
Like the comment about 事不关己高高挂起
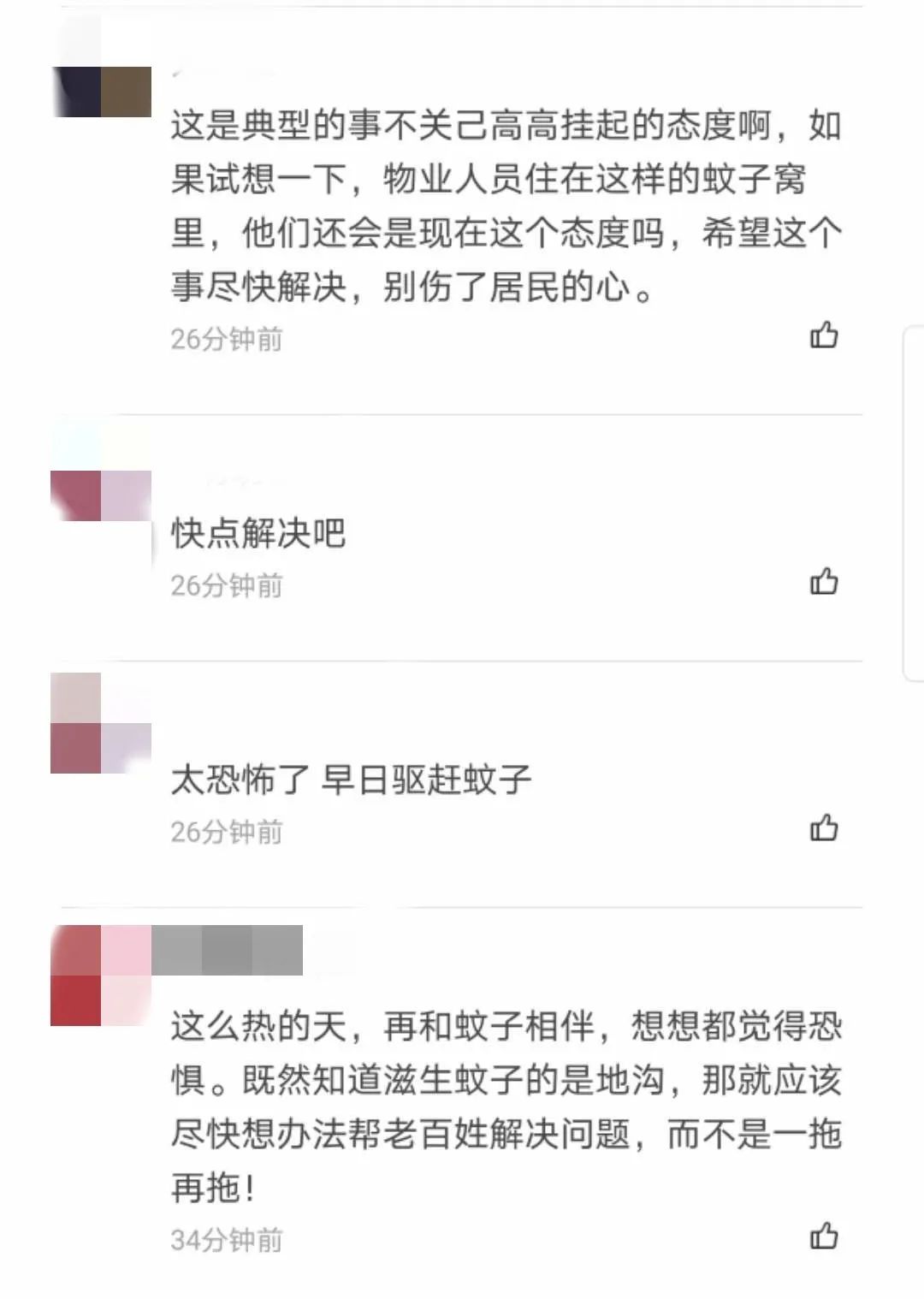coord(824,335)
